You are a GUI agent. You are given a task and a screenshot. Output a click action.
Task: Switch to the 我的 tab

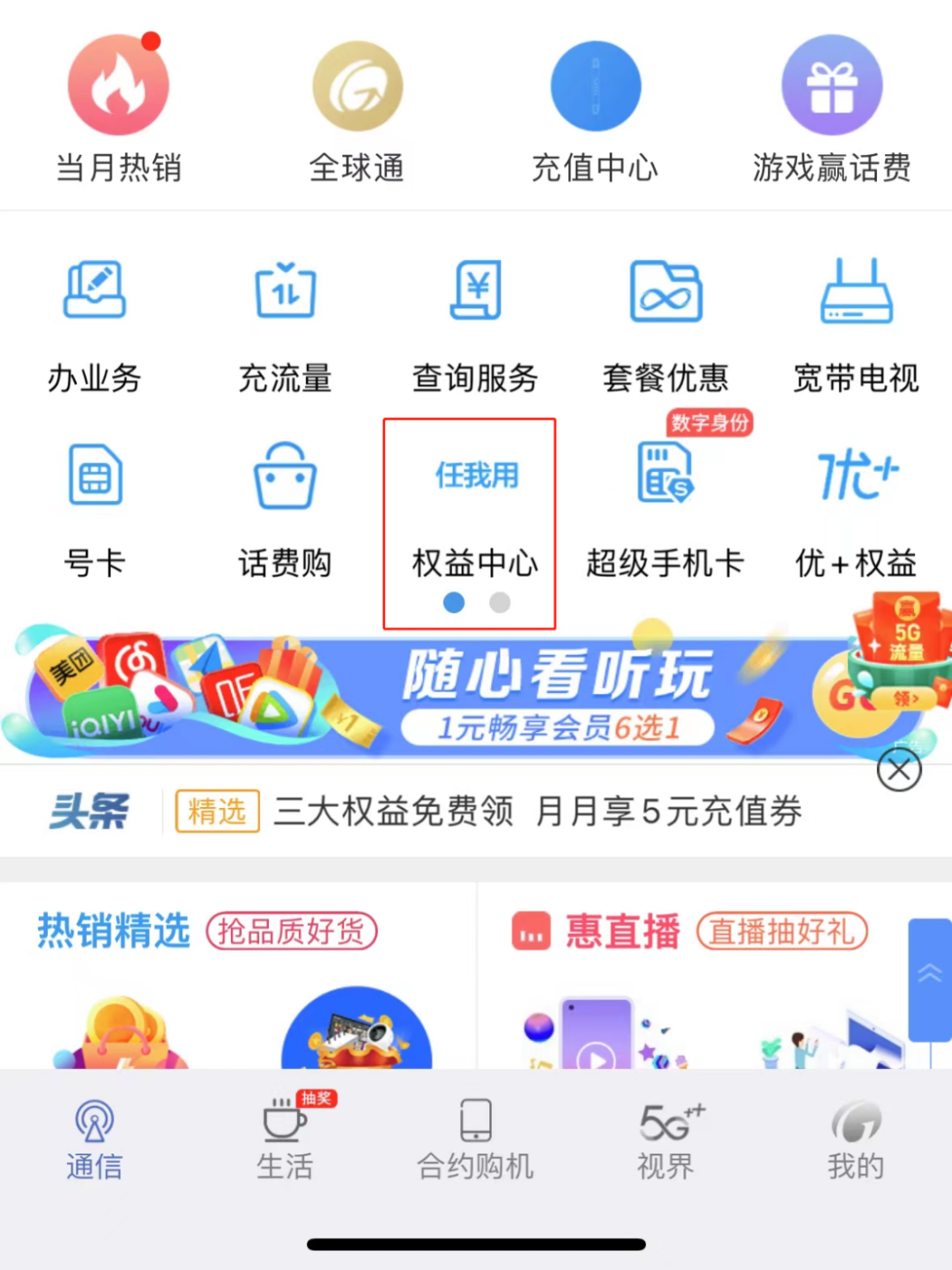coord(856,1139)
